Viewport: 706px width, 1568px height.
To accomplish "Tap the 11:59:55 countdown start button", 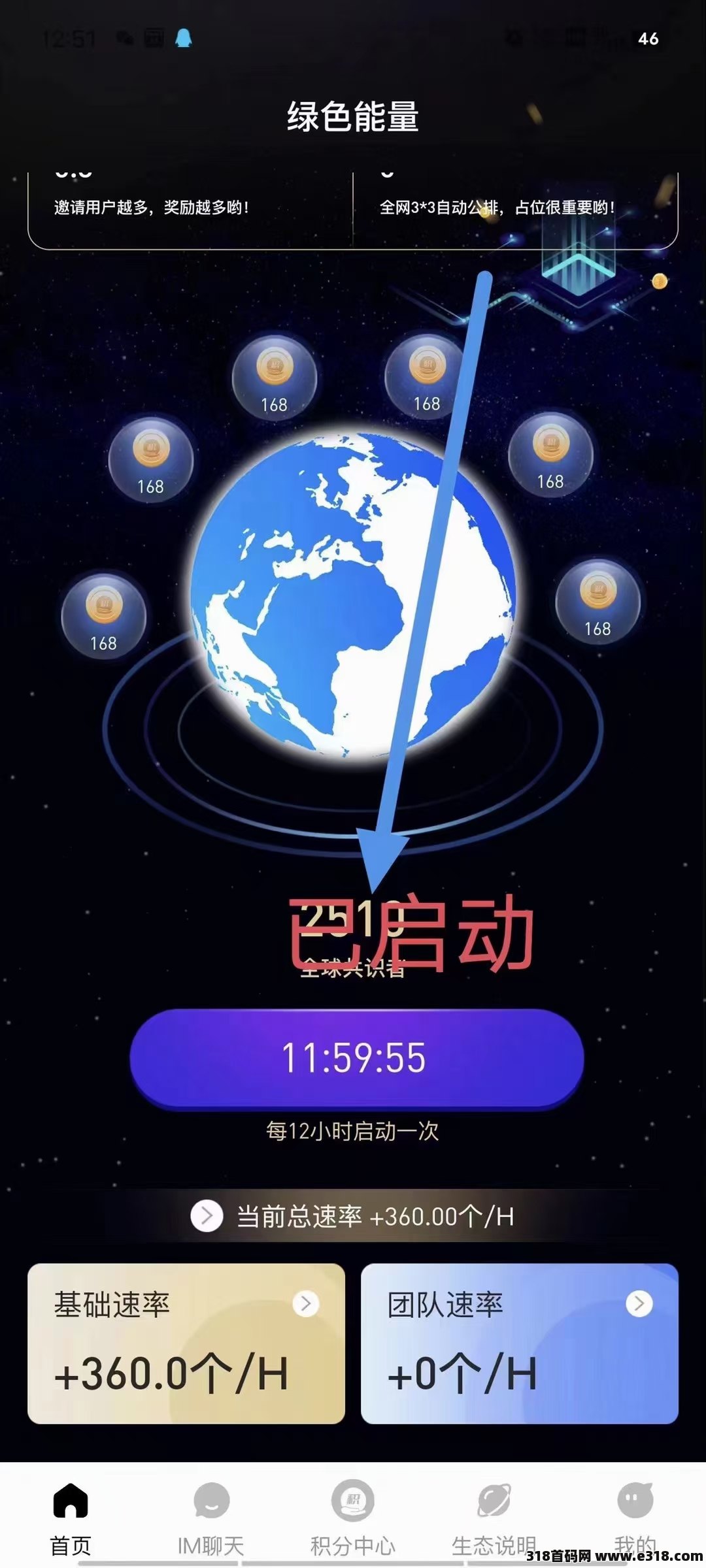I will 356,1058.
